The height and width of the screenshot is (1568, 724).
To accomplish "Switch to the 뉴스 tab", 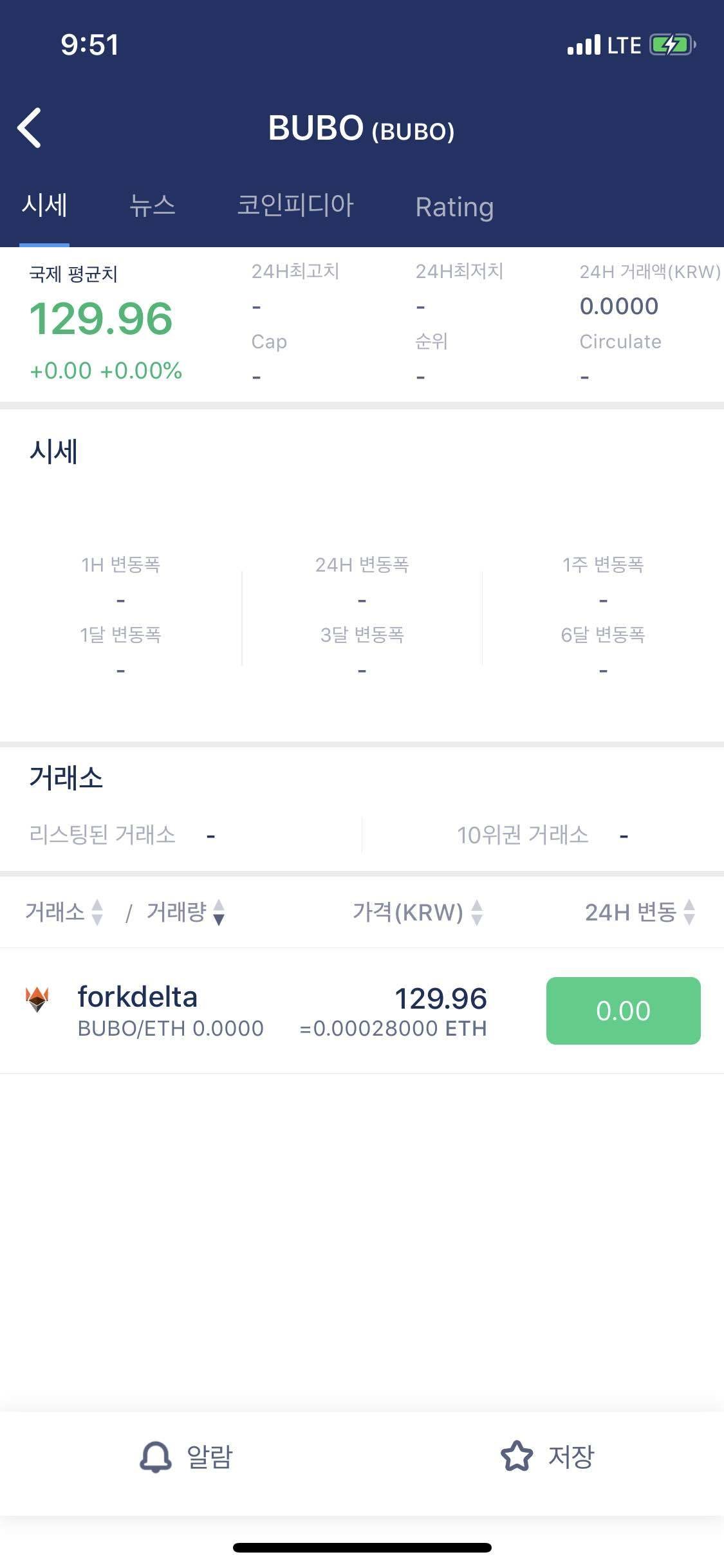I will 153,207.
